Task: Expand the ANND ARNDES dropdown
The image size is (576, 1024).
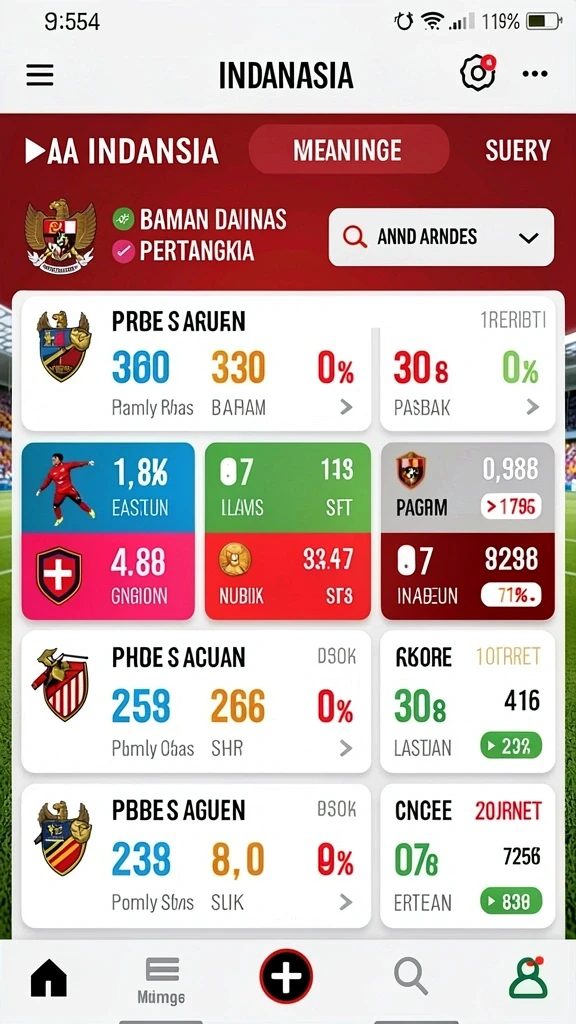Action: click(x=441, y=237)
